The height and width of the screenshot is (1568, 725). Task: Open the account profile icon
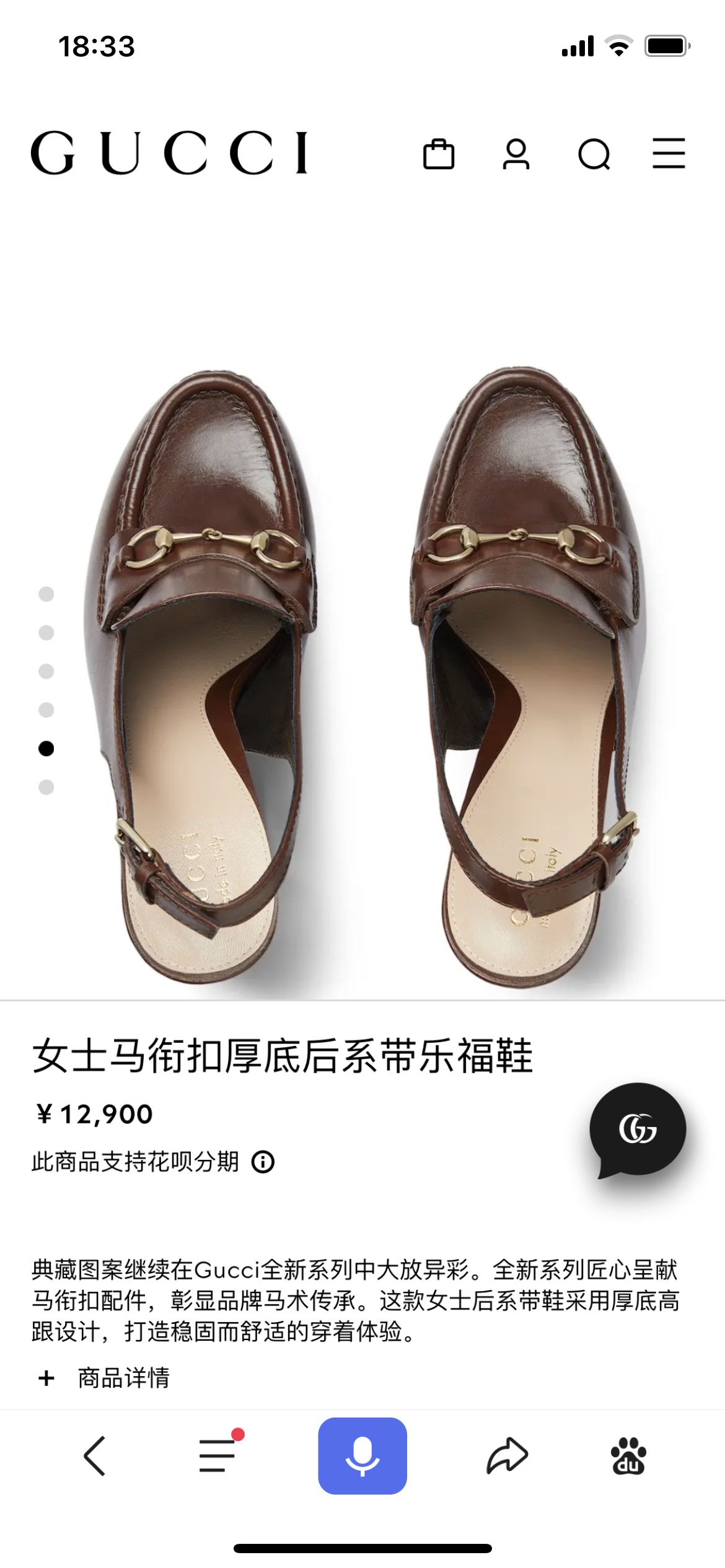[516, 154]
